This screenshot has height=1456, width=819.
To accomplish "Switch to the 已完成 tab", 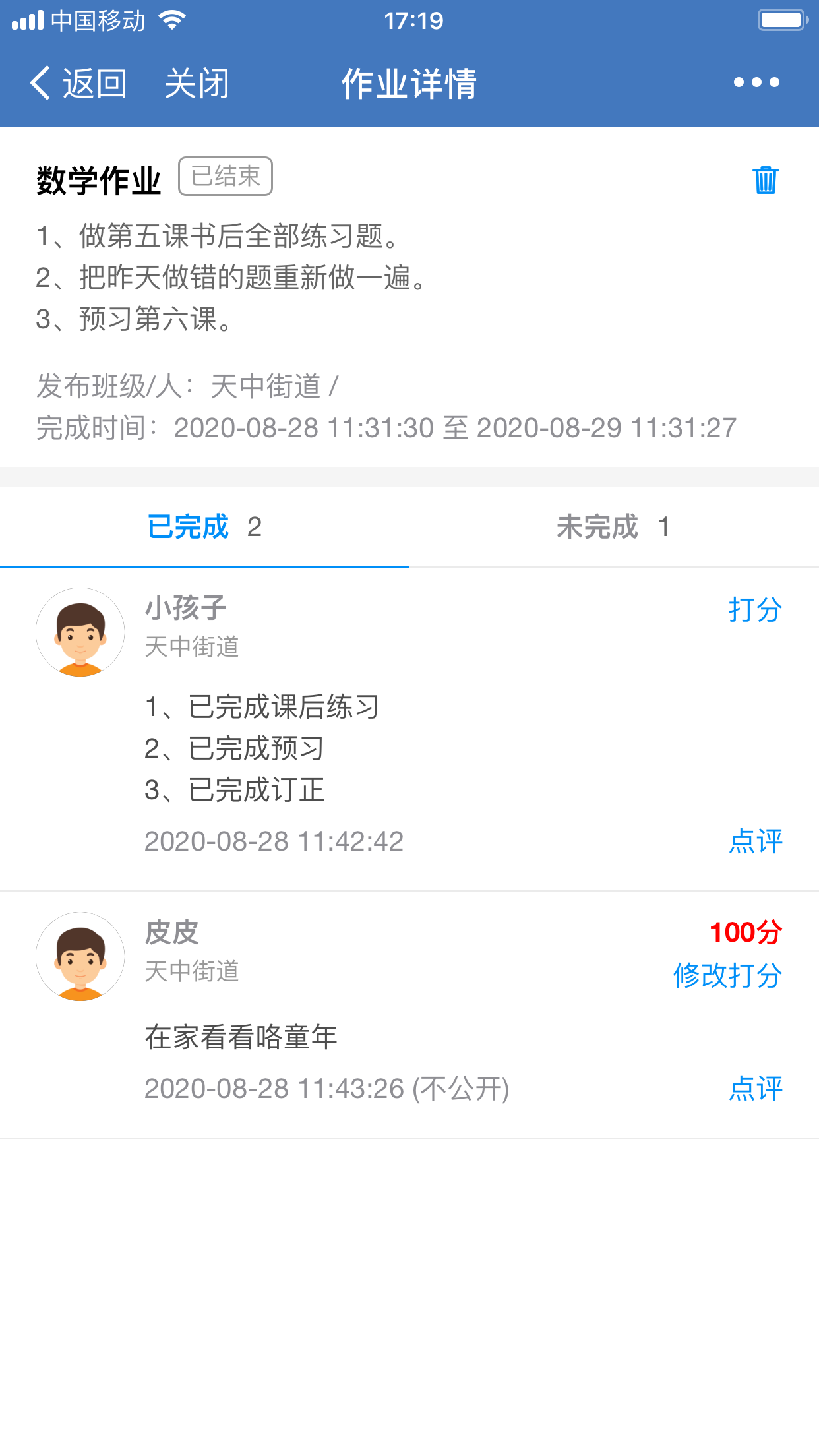I will point(204,527).
